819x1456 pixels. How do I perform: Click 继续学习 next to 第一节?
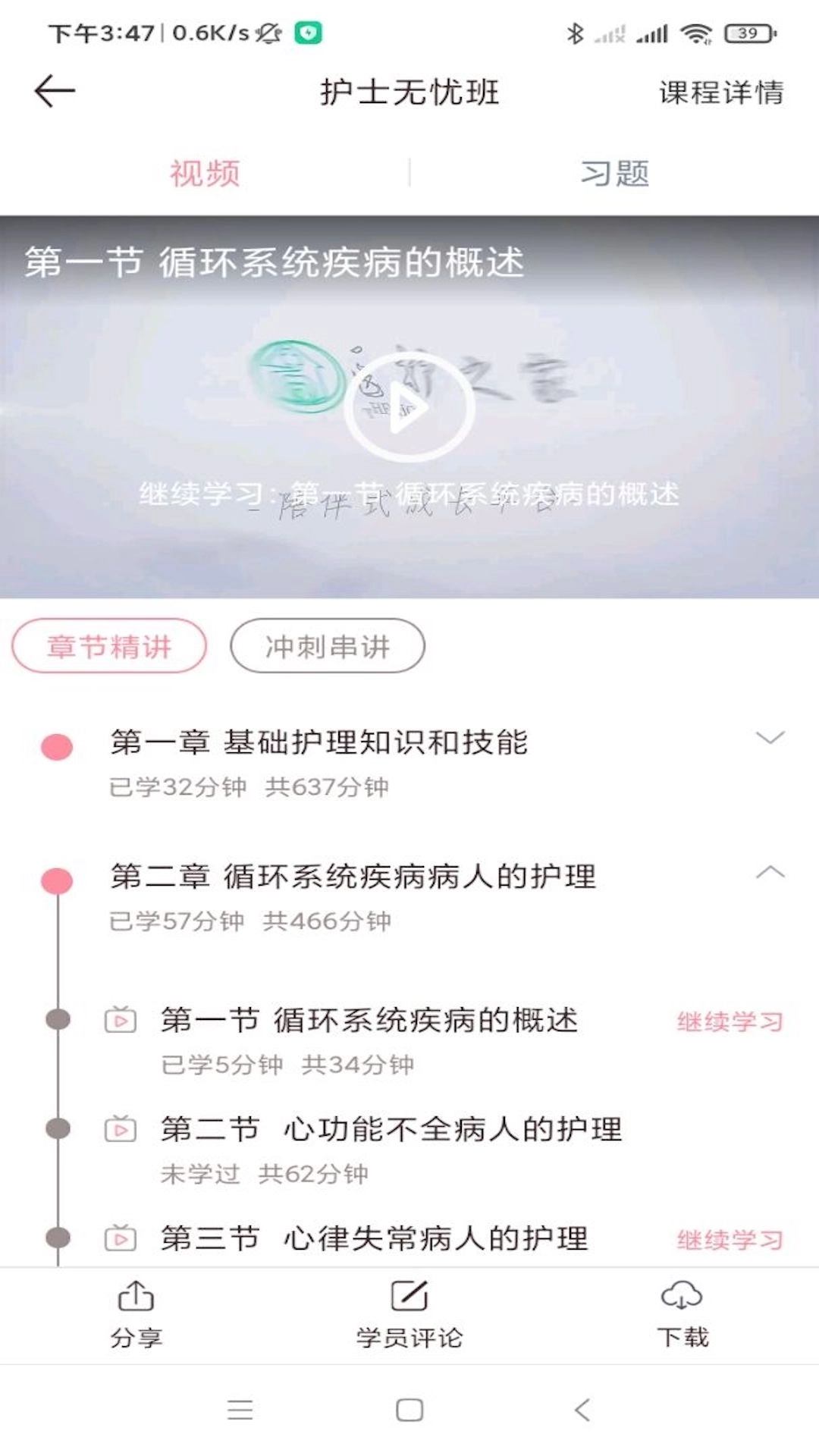point(730,1020)
